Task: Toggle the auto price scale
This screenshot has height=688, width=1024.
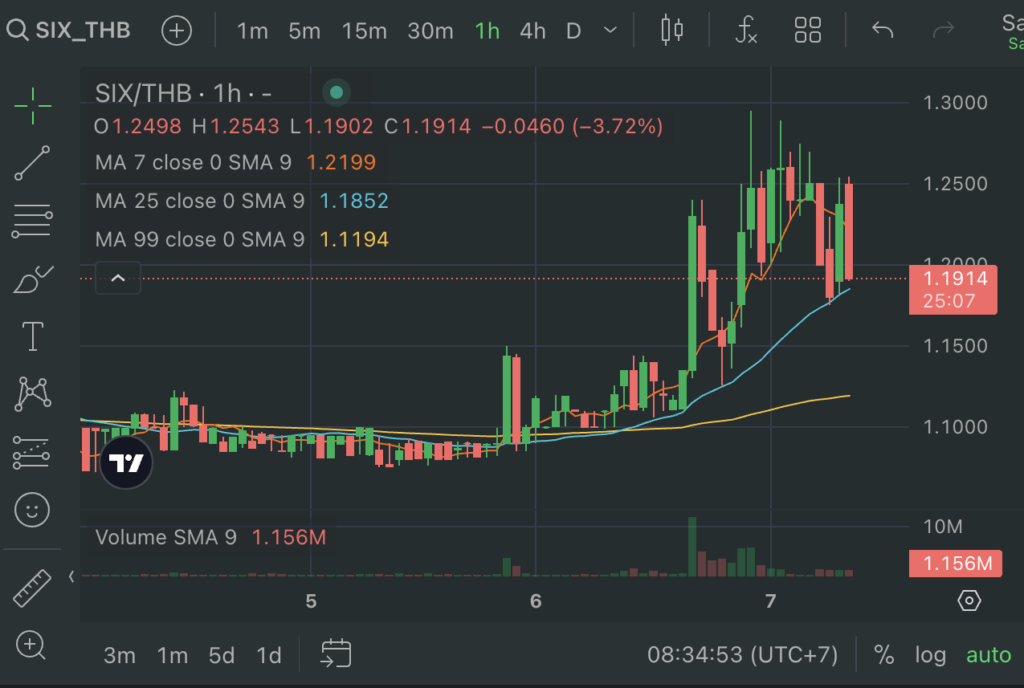Action: [x=988, y=656]
